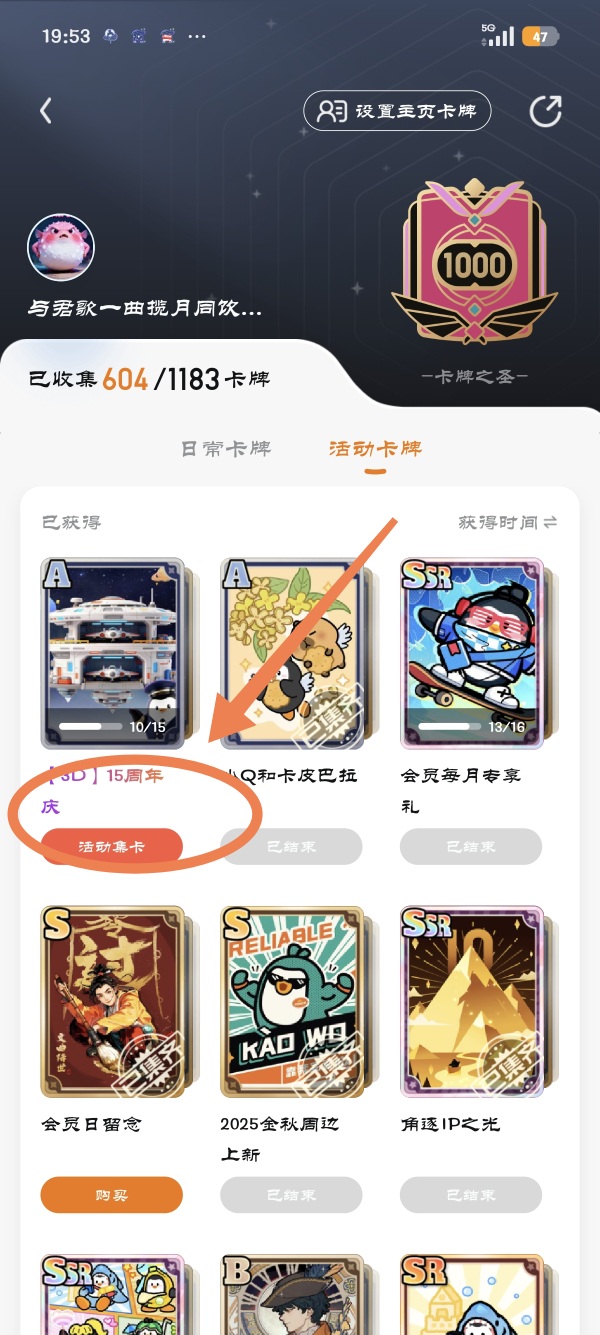Select the 活动卡牌 tab
The image size is (600, 1335).
click(375, 449)
